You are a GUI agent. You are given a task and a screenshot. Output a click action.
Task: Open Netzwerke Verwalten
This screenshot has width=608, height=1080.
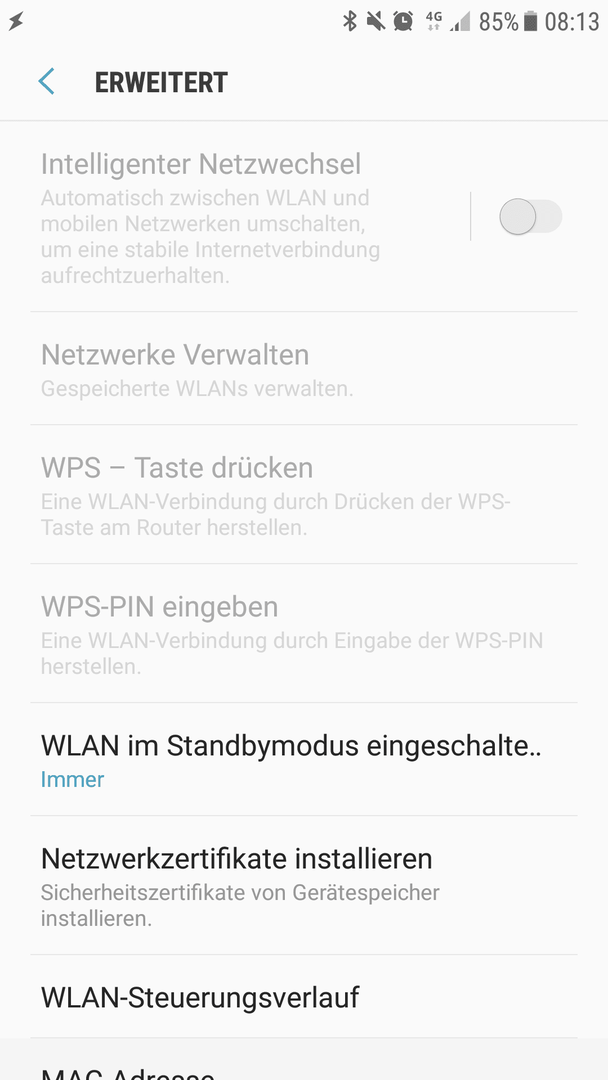tap(304, 368)
